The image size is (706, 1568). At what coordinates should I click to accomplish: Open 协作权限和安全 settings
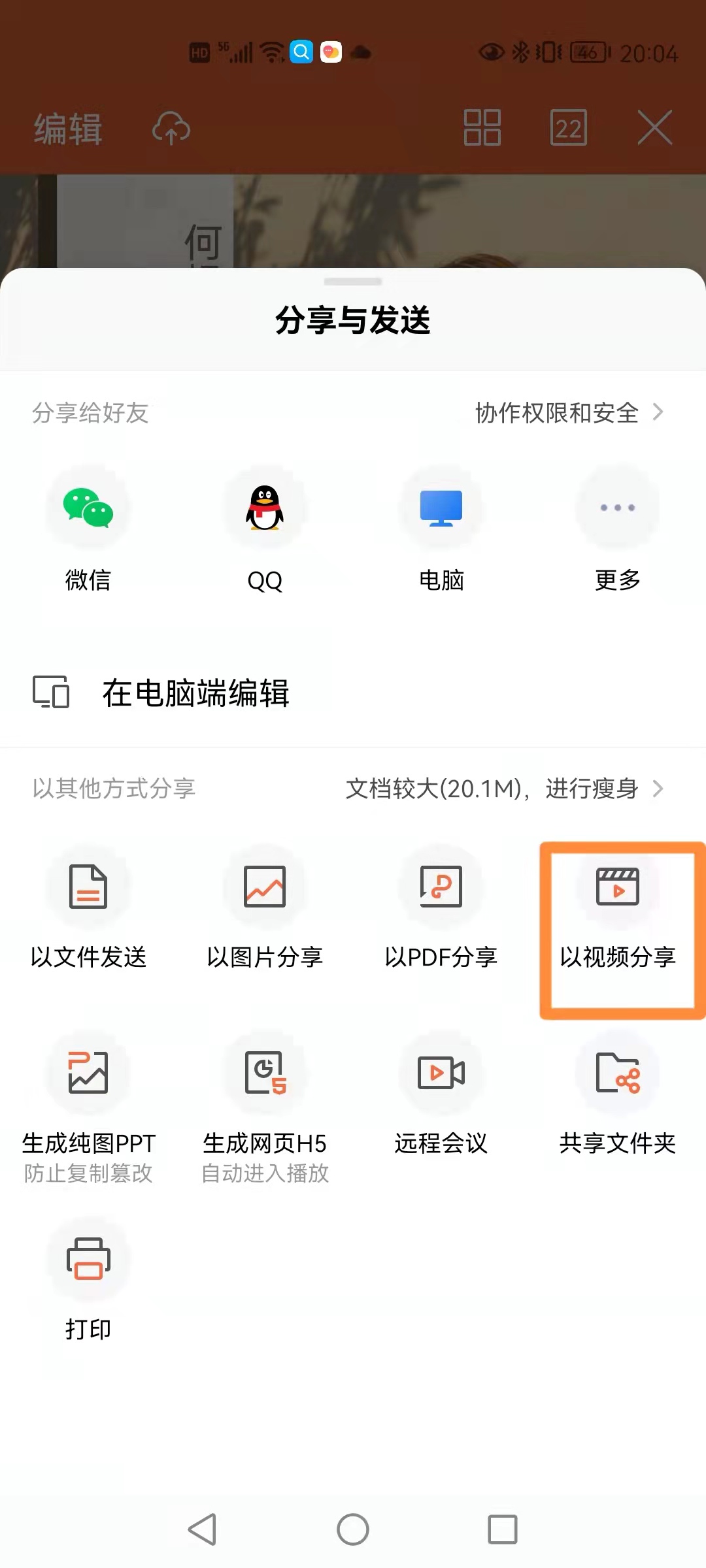tap(569, 413)
